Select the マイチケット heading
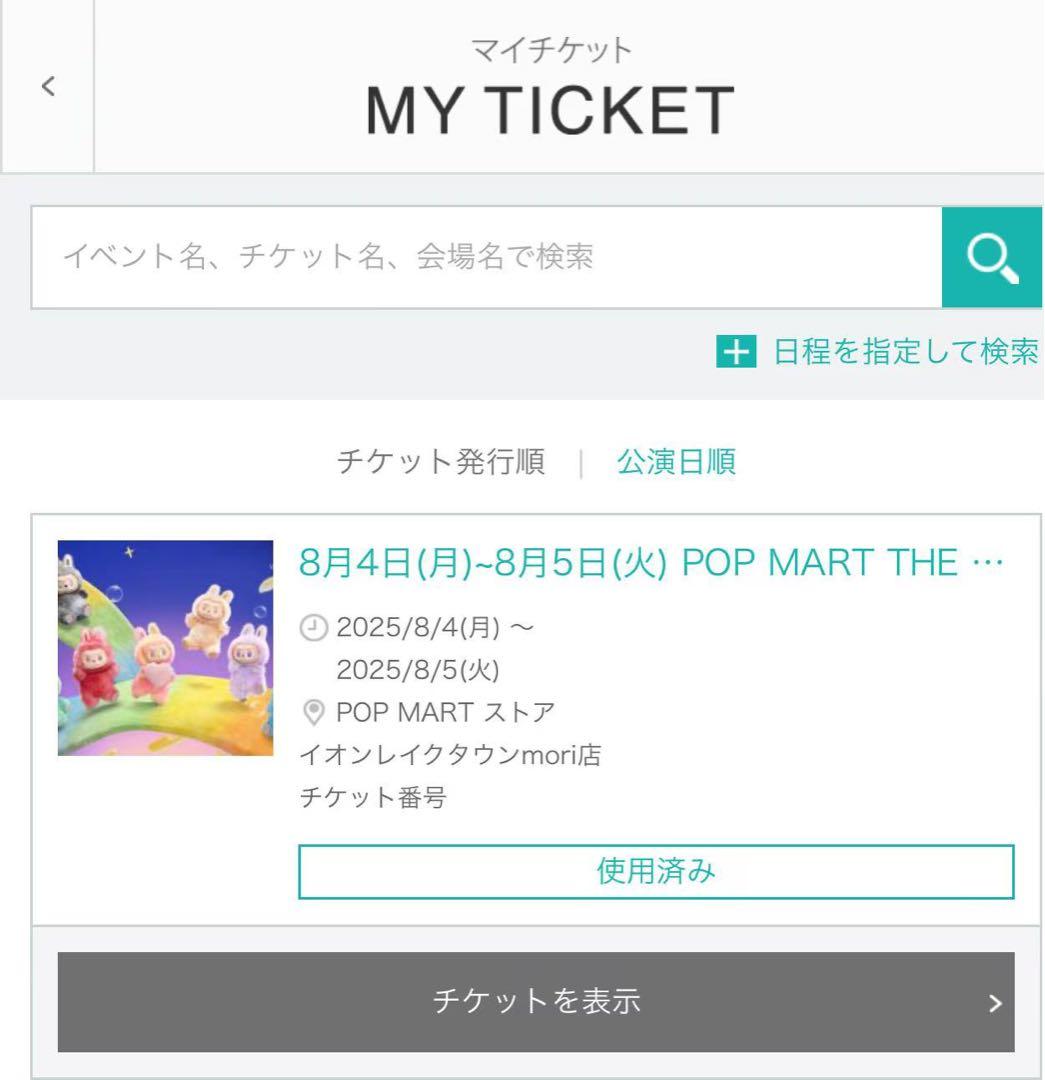This screenshot has height=1080, width=1045. [x=549, y=48]
